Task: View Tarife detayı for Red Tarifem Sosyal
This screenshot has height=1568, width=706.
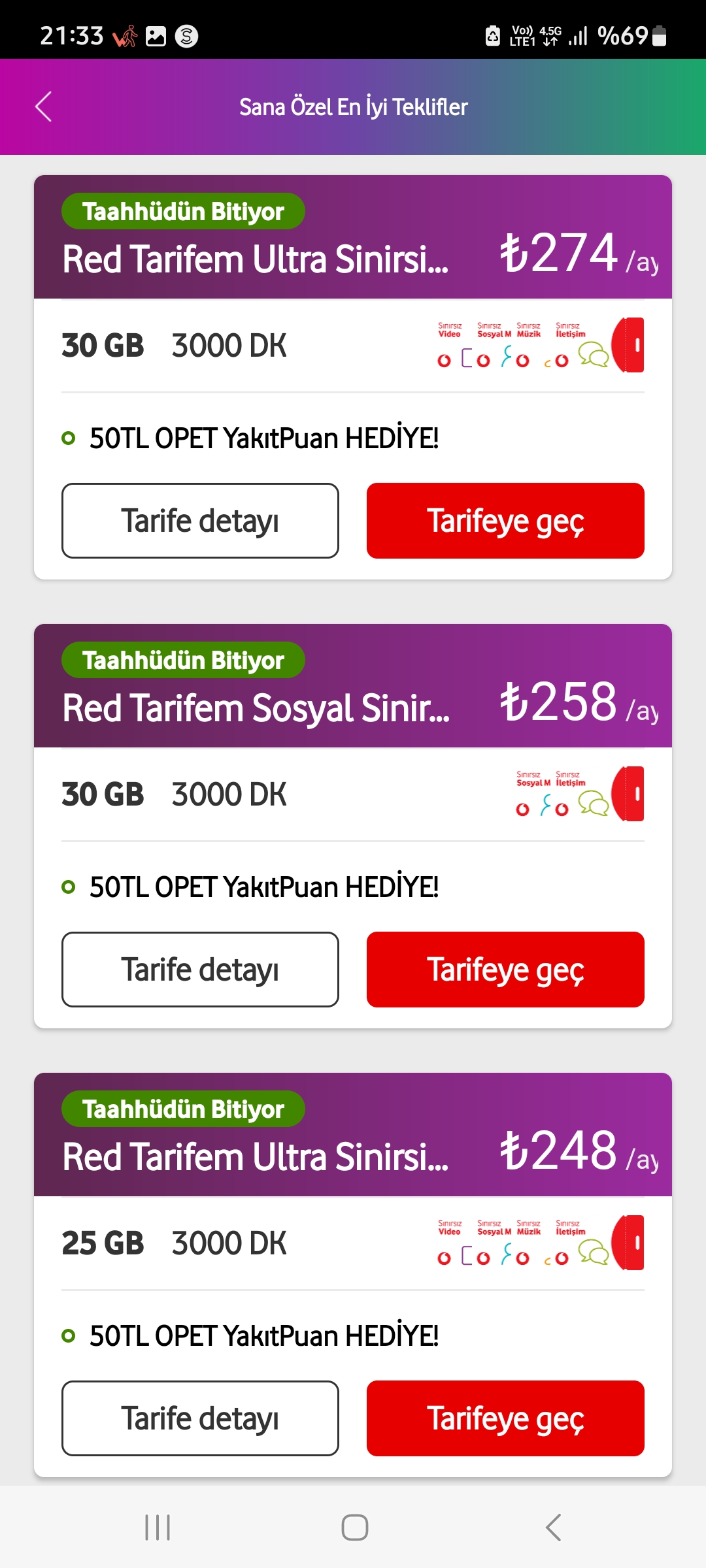Action: [x=200, y=970]
